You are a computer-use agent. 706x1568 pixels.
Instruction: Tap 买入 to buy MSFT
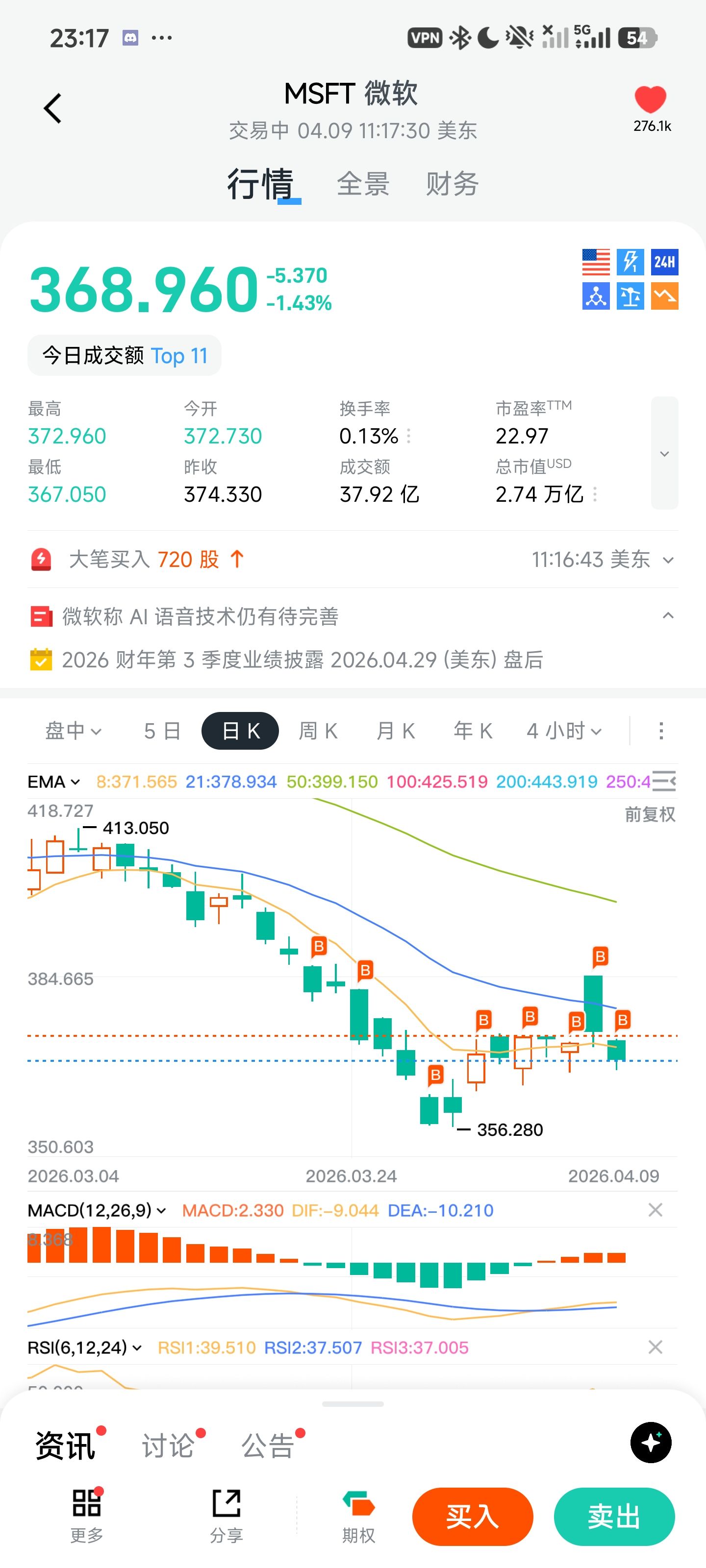[x=472, y=1516]
